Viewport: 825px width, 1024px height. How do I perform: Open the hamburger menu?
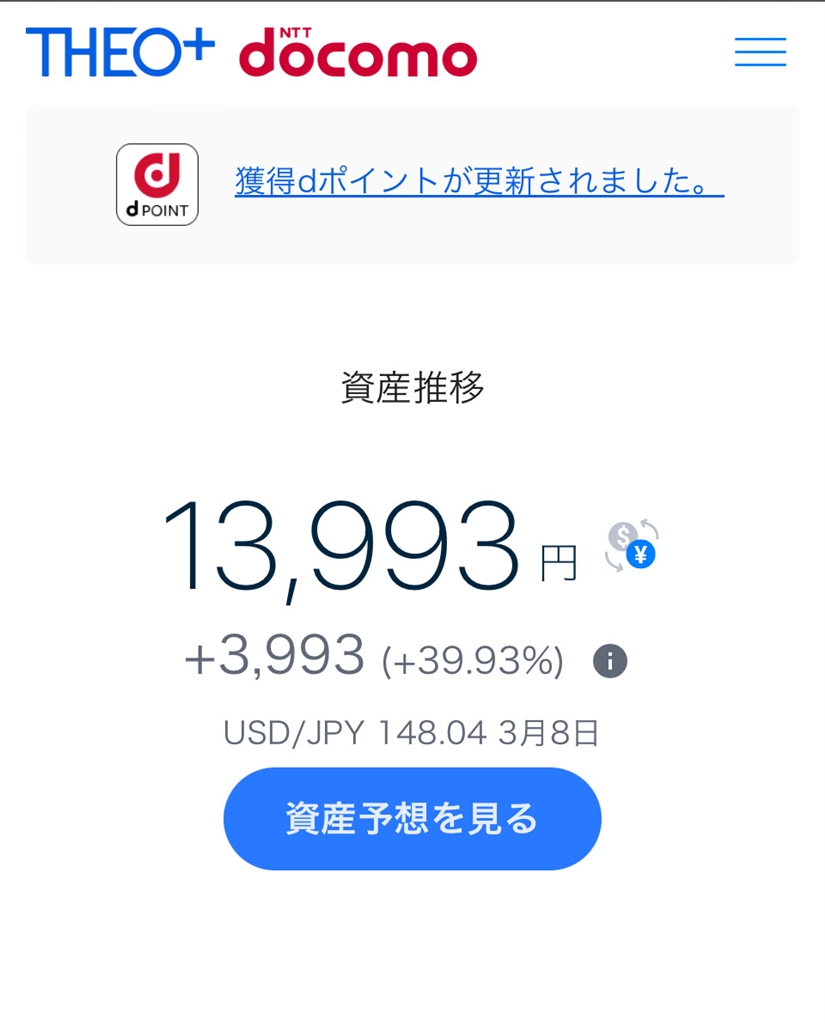pyautogui.click(x=760, y=52)
